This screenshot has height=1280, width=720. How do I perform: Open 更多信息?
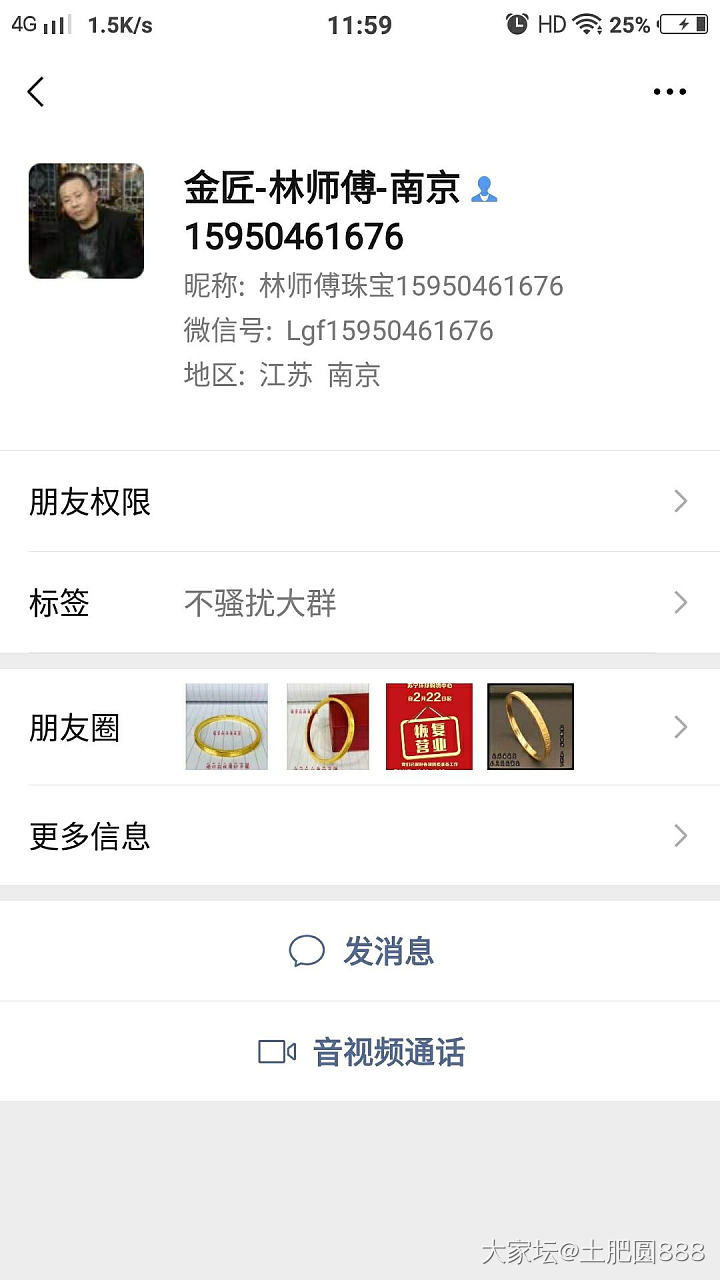(360, 835)
